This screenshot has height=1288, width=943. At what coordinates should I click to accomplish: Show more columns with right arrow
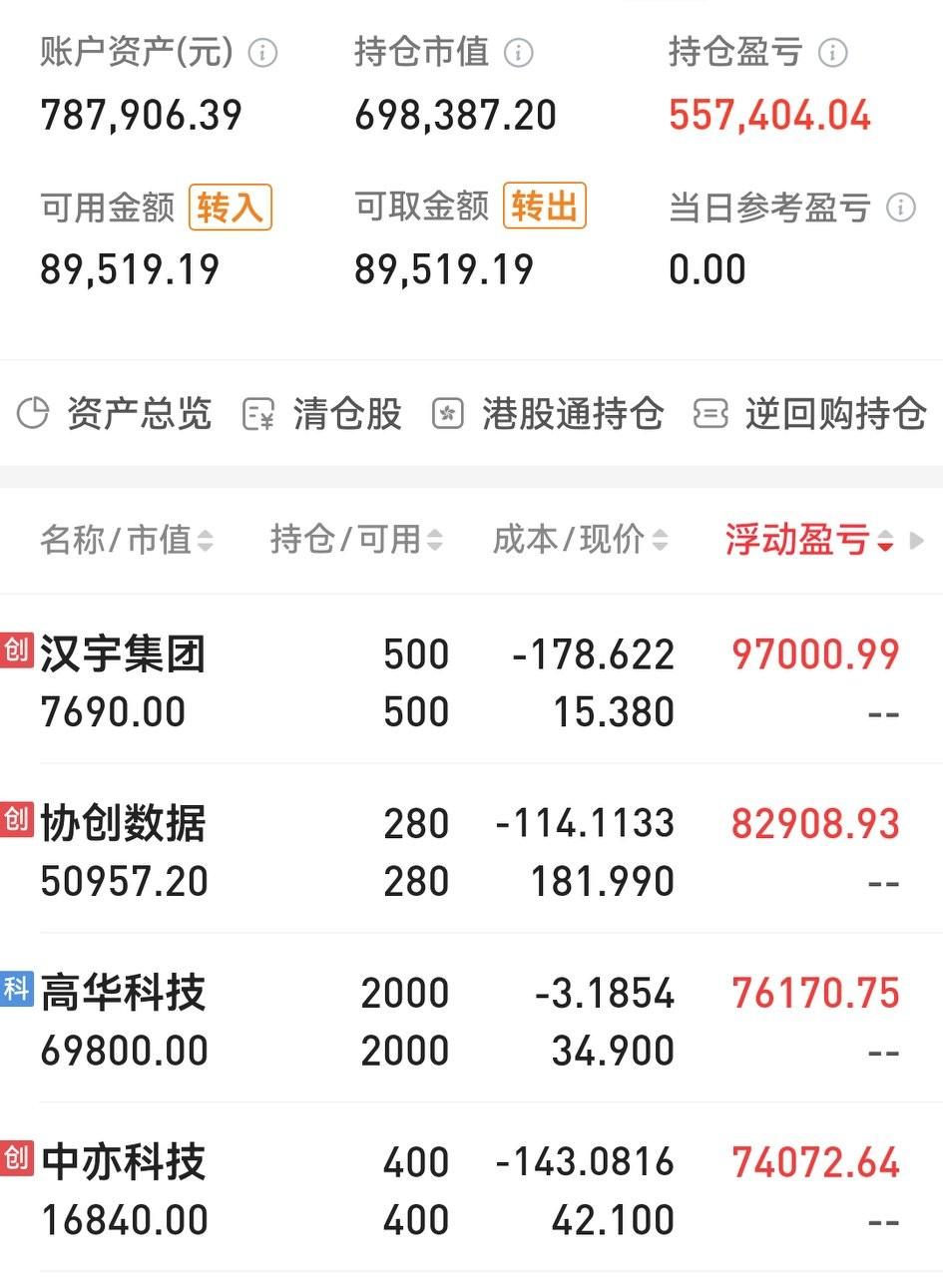click(917, 540)
